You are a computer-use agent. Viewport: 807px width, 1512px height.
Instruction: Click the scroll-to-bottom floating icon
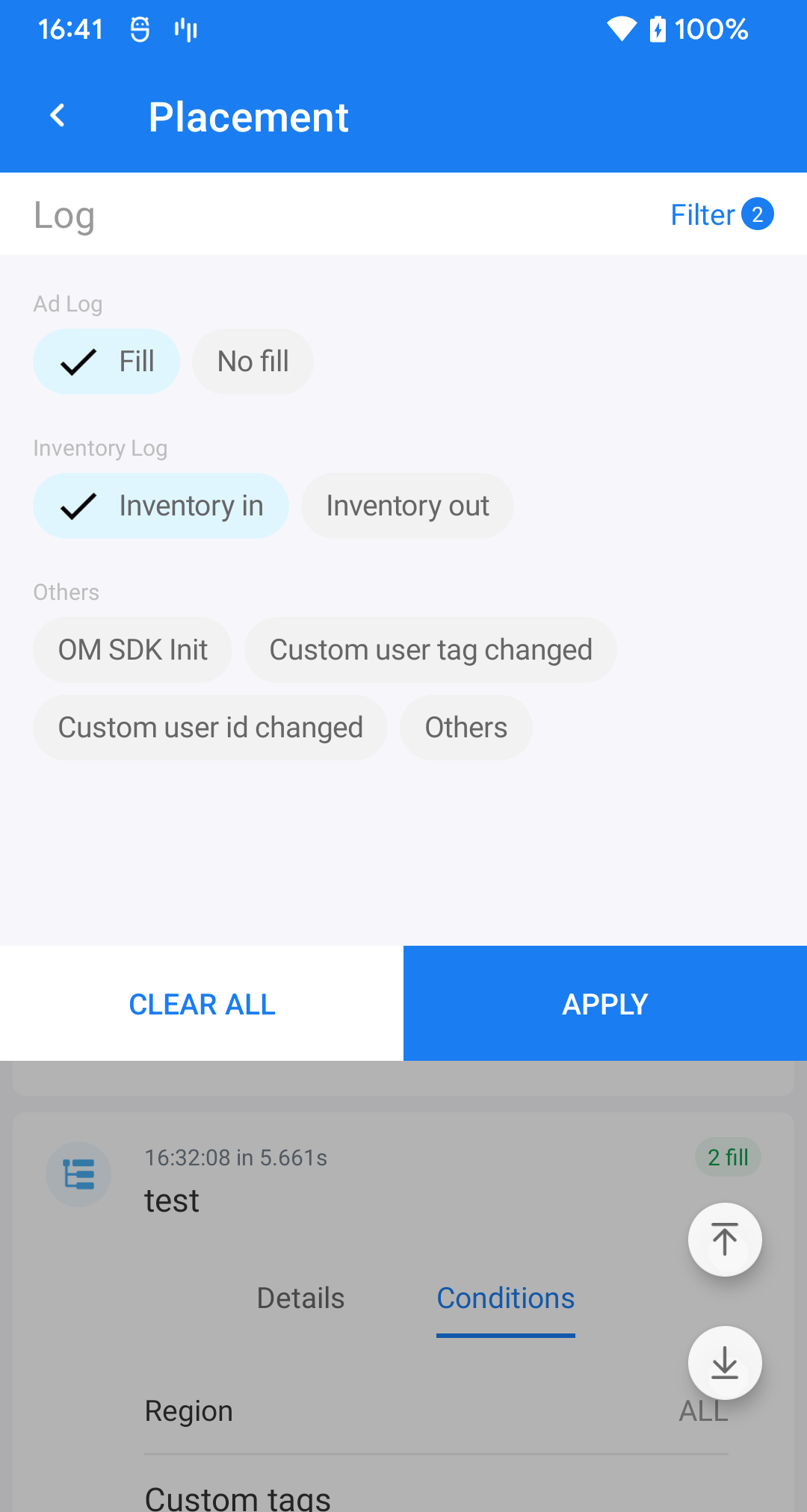[x=724, y=1363]
